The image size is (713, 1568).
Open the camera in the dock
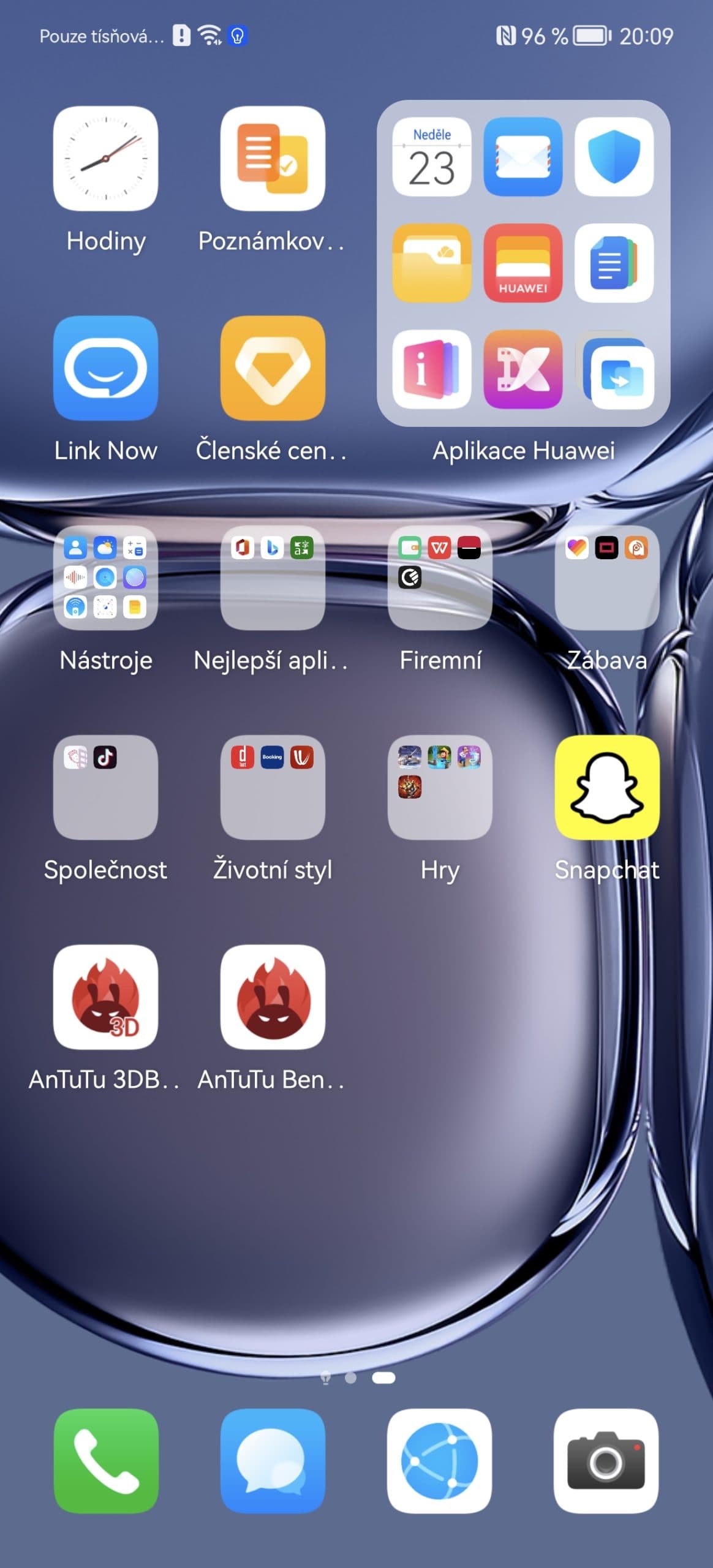(606, 1461)
